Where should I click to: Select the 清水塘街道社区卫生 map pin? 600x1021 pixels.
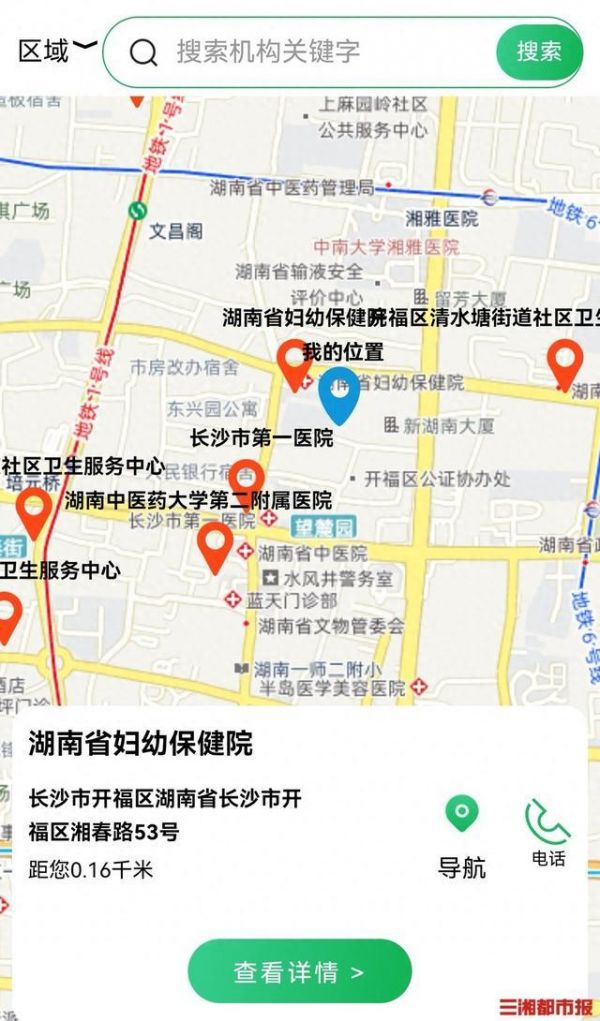565,362
